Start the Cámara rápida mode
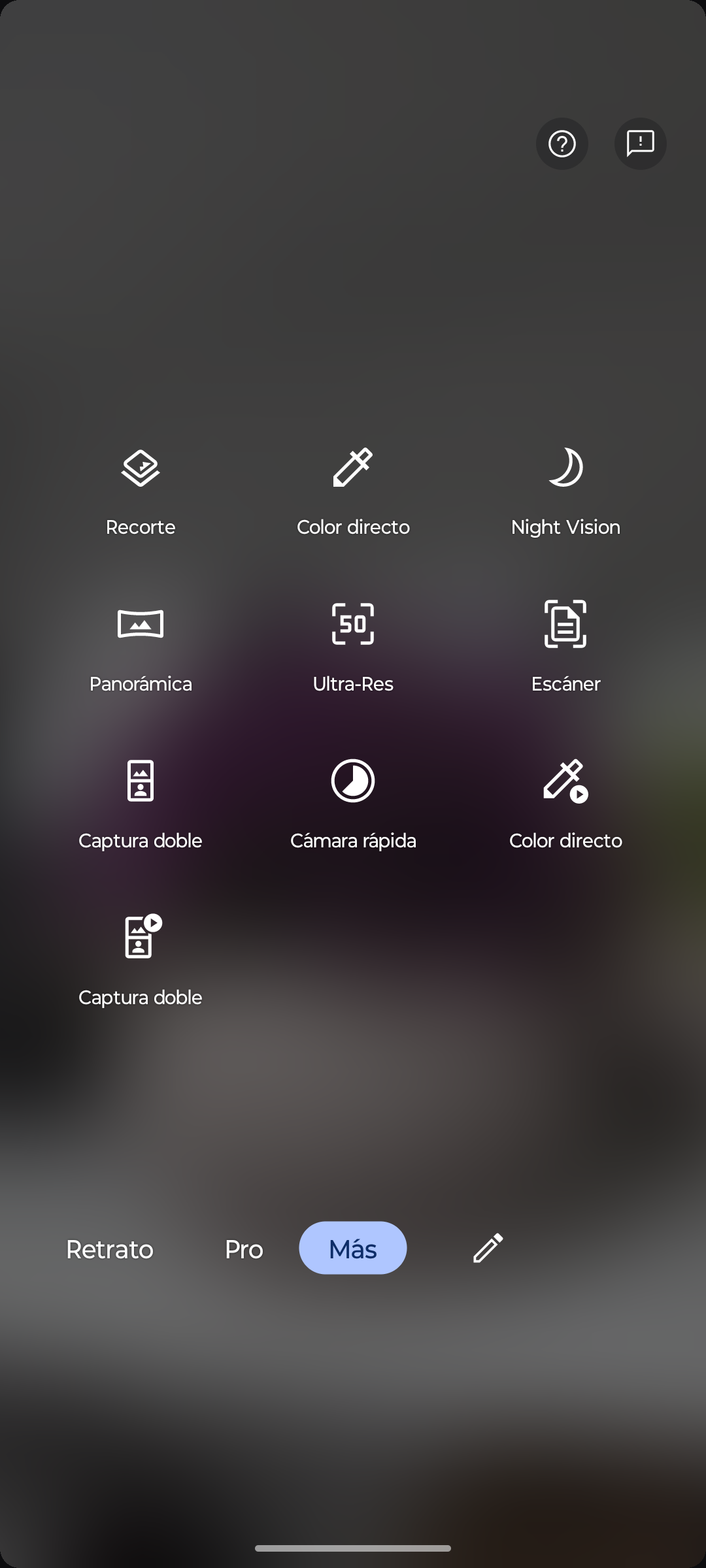Viewport: 706px width, 1568px height. click(x=353, y=804)
